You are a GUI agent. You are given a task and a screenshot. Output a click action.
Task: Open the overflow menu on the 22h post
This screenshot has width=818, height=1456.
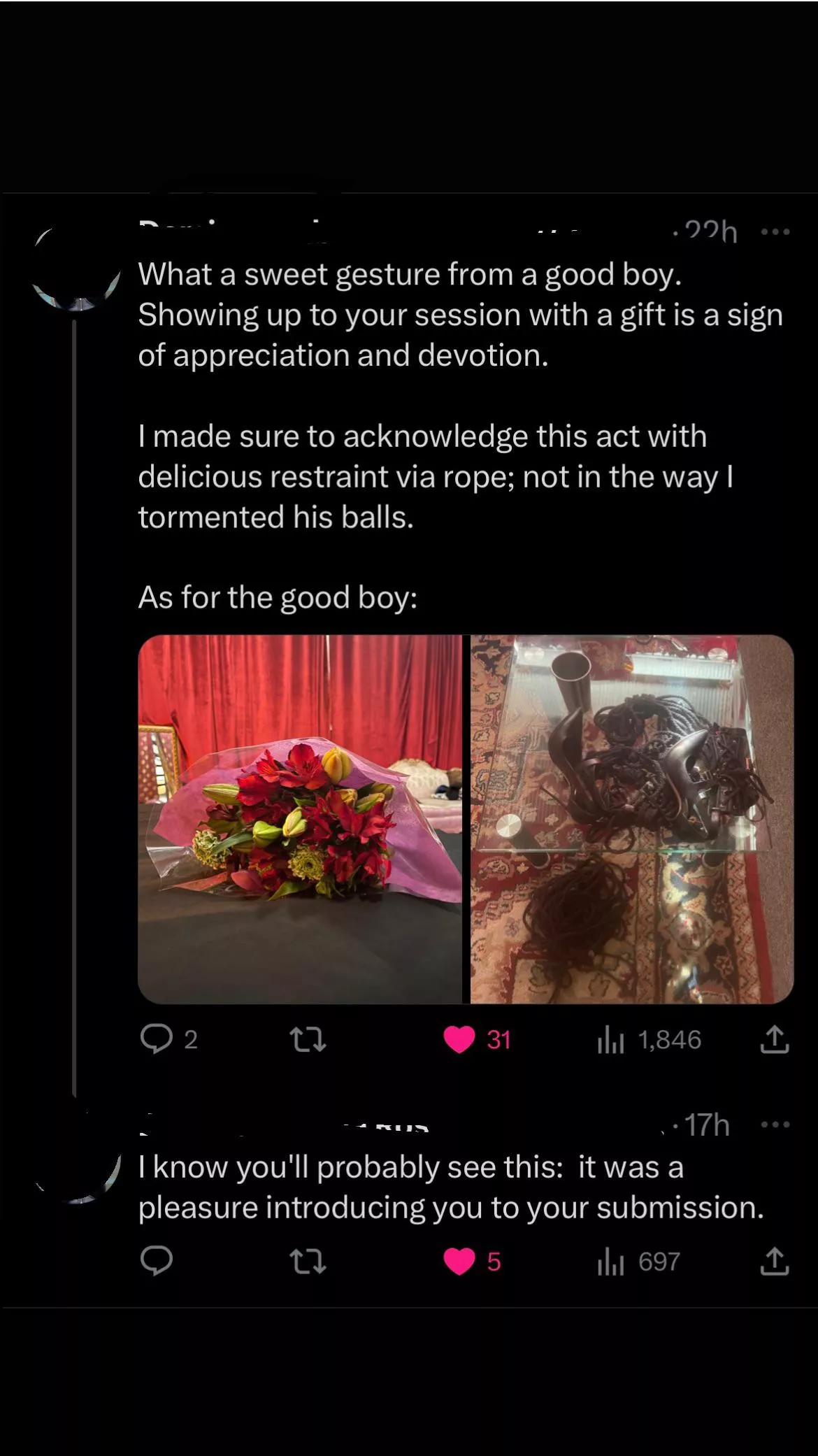775,231
